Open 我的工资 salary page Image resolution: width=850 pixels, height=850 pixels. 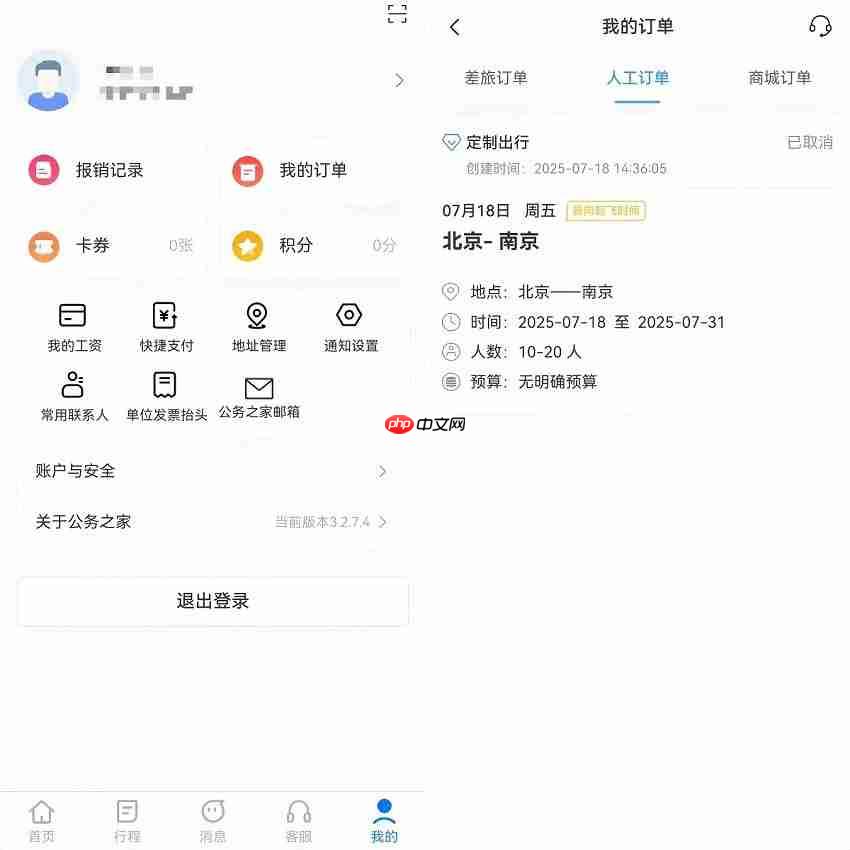[74, 328]
